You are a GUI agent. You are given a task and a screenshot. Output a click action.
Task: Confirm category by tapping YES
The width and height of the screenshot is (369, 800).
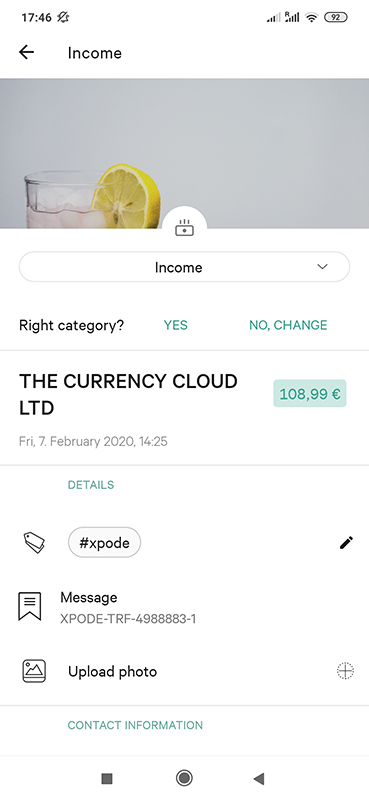click(176, 325)
